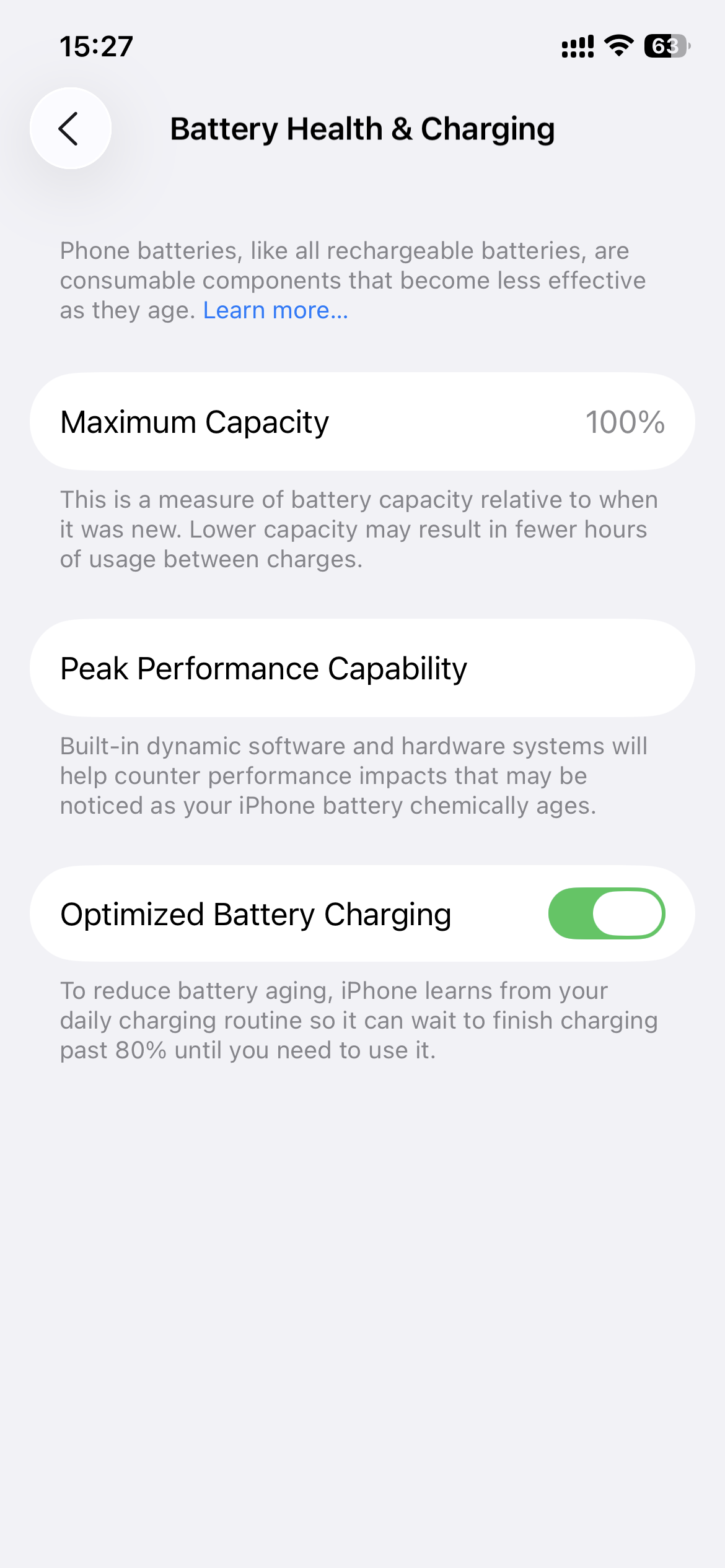This screenshot has width=725, height=1568.
Task: Tap the Optimized Battery Charging label
Action: (x=255, y=913)
